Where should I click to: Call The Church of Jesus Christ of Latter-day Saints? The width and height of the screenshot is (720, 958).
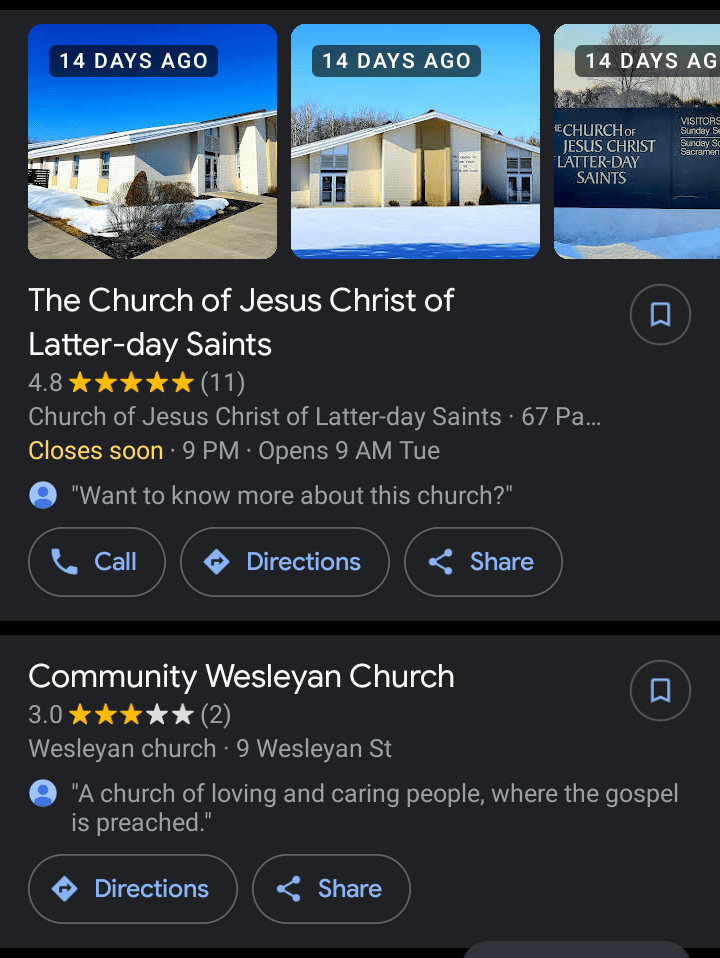[97, 562]
